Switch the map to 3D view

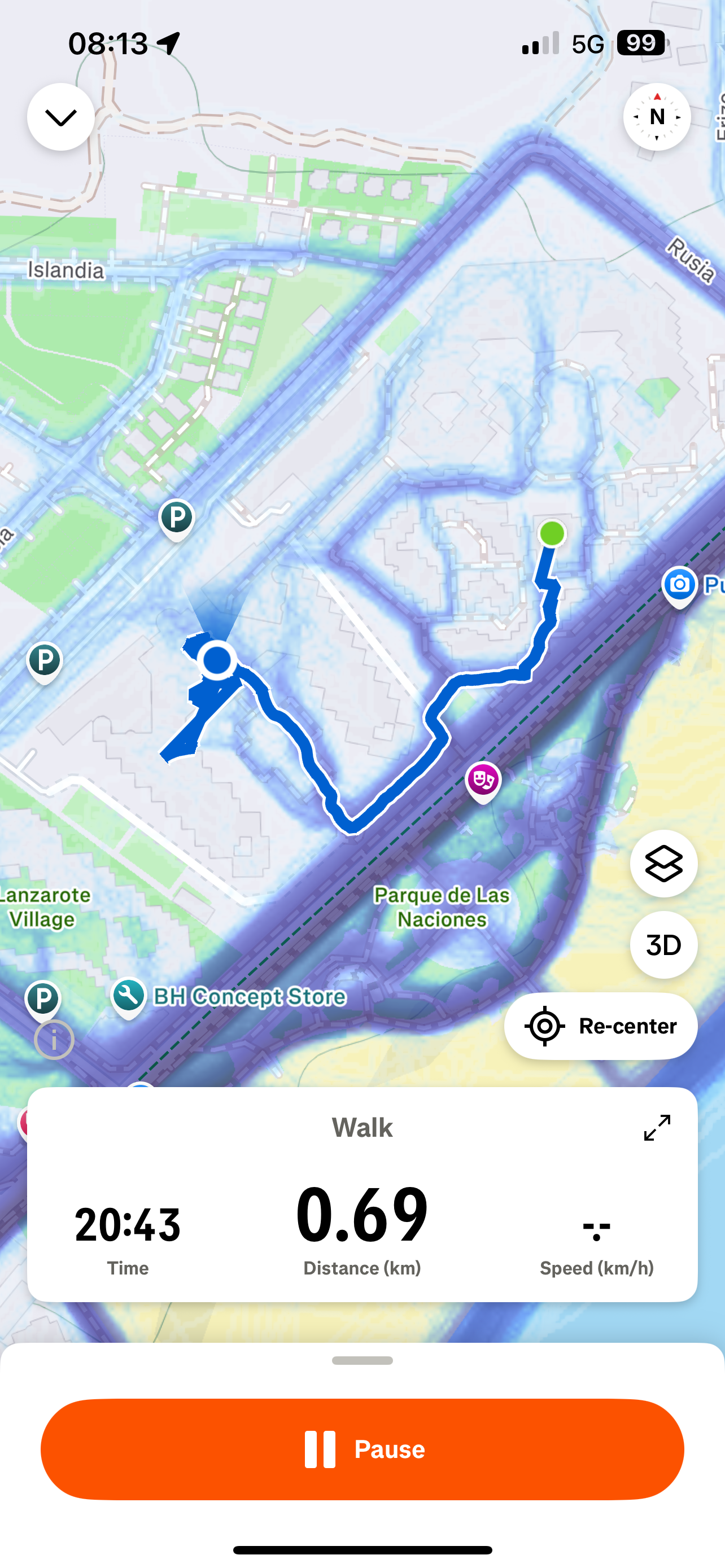tap(663, 945)
